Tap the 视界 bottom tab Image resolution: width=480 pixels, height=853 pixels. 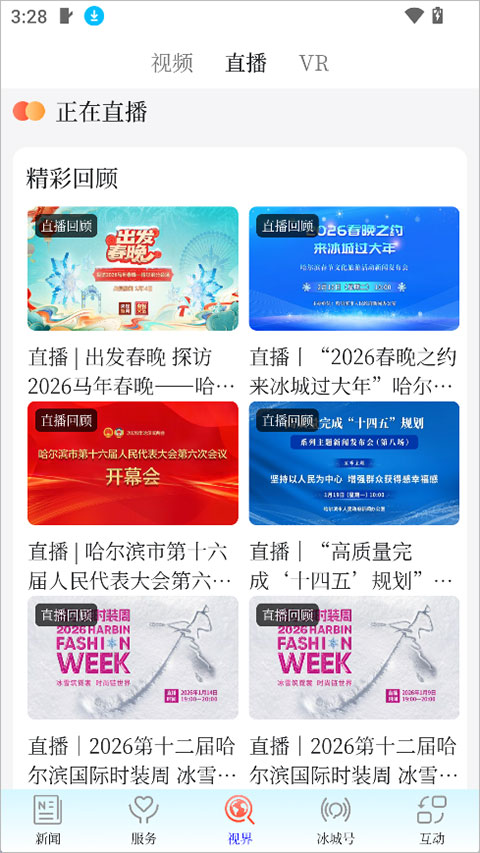240,820
